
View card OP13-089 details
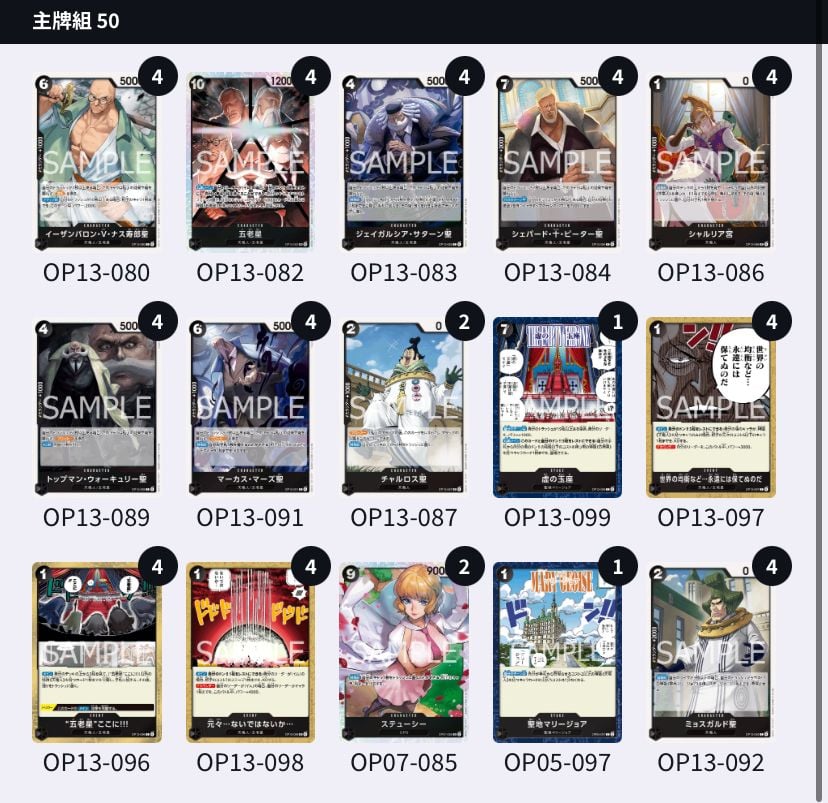tap(97, 407)
